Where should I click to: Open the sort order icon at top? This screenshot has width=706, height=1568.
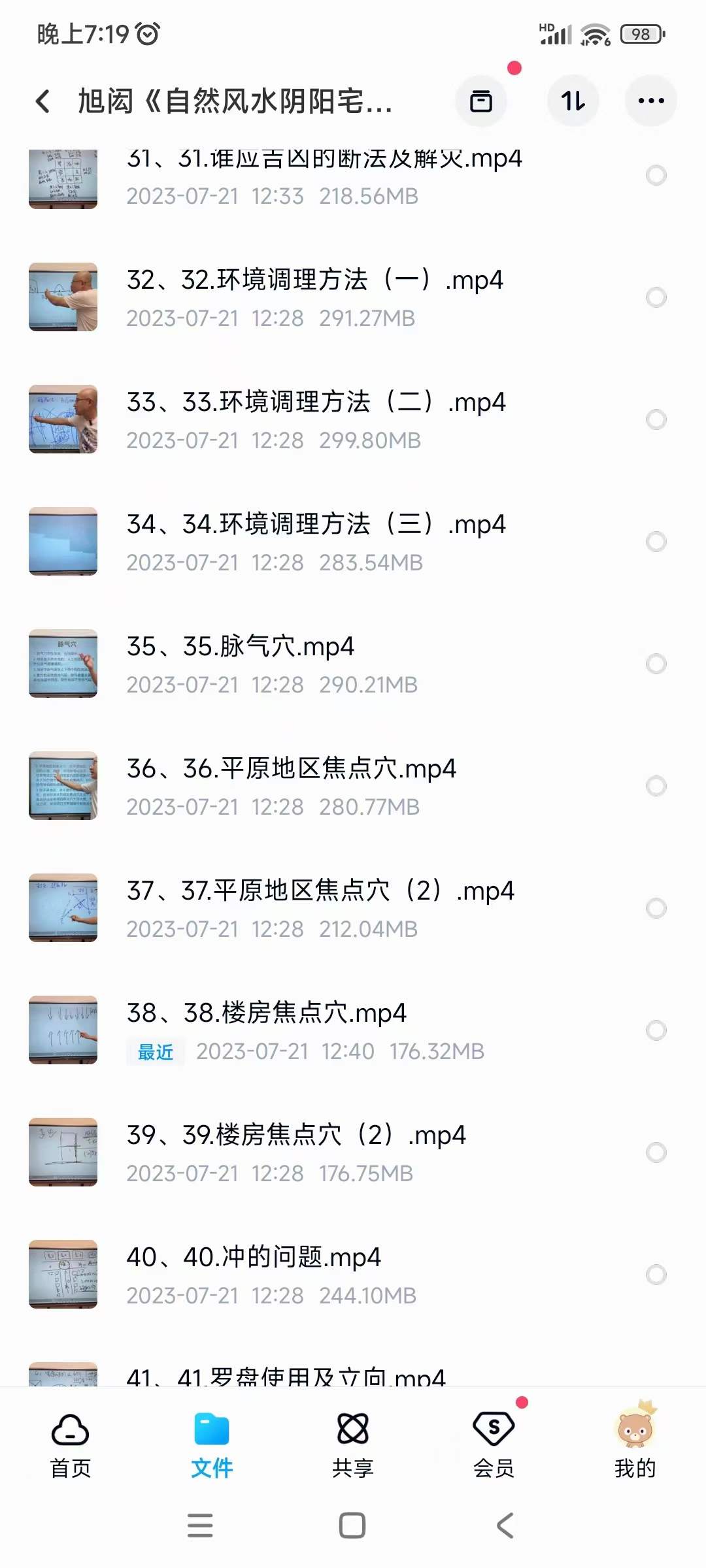(x=572, y=101)
